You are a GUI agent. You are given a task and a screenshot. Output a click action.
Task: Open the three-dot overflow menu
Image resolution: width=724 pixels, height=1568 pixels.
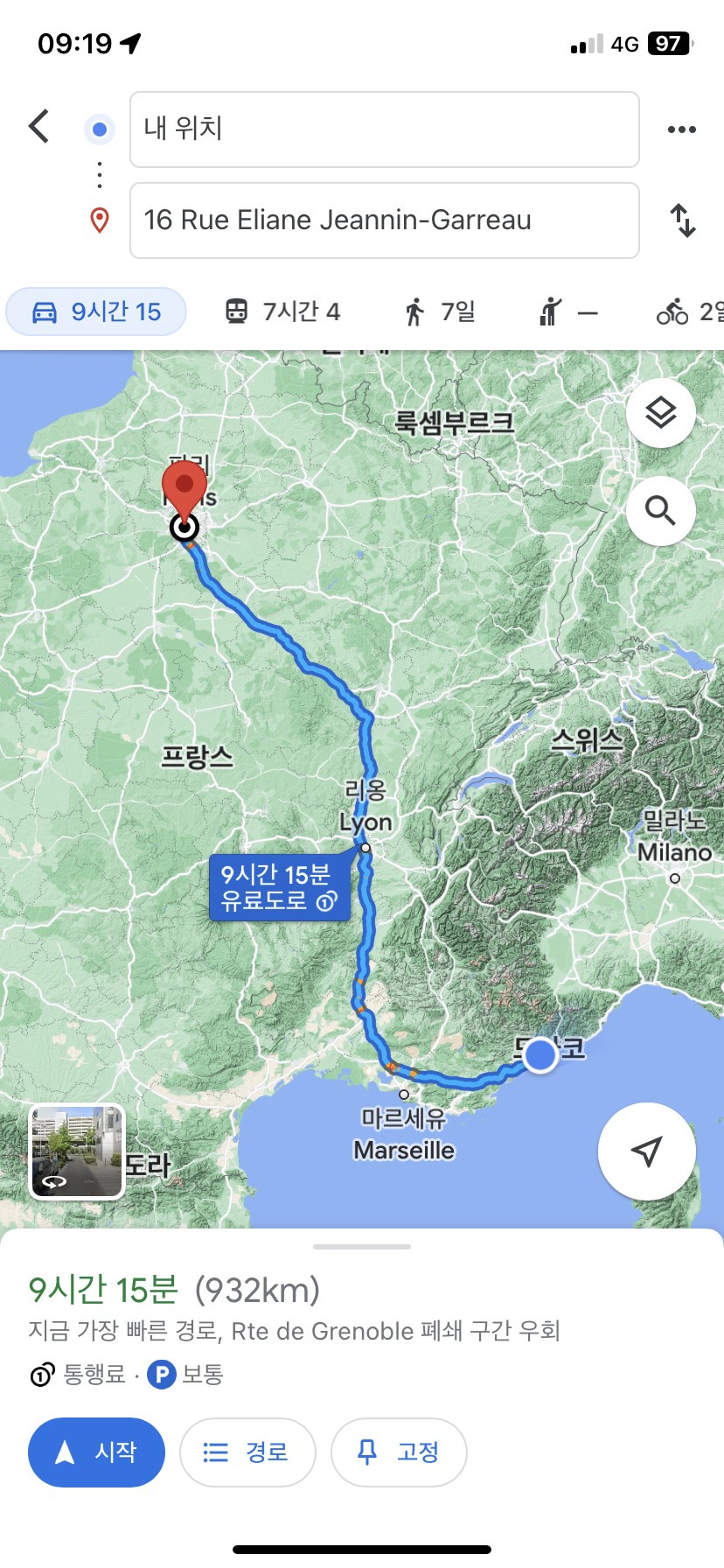680,128
